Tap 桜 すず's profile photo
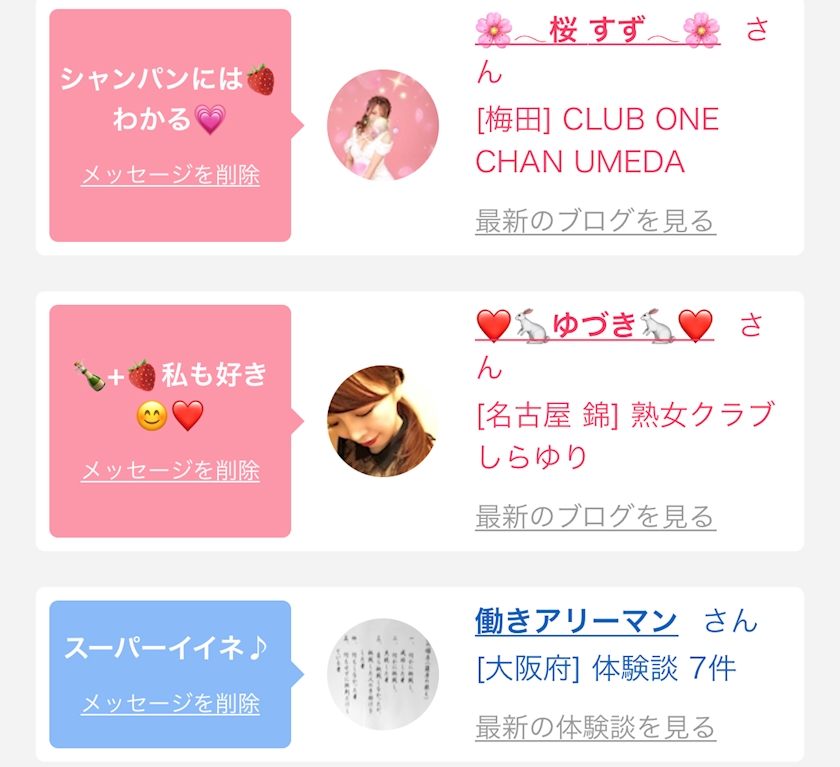 [x=383, y=125]
